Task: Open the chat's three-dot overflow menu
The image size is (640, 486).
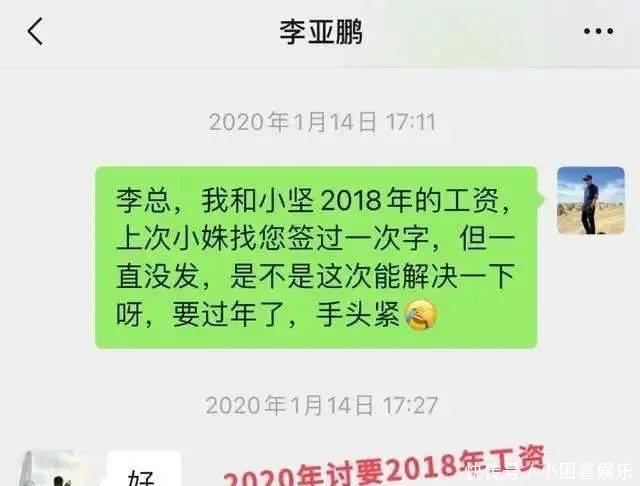Action: (598, 32)
